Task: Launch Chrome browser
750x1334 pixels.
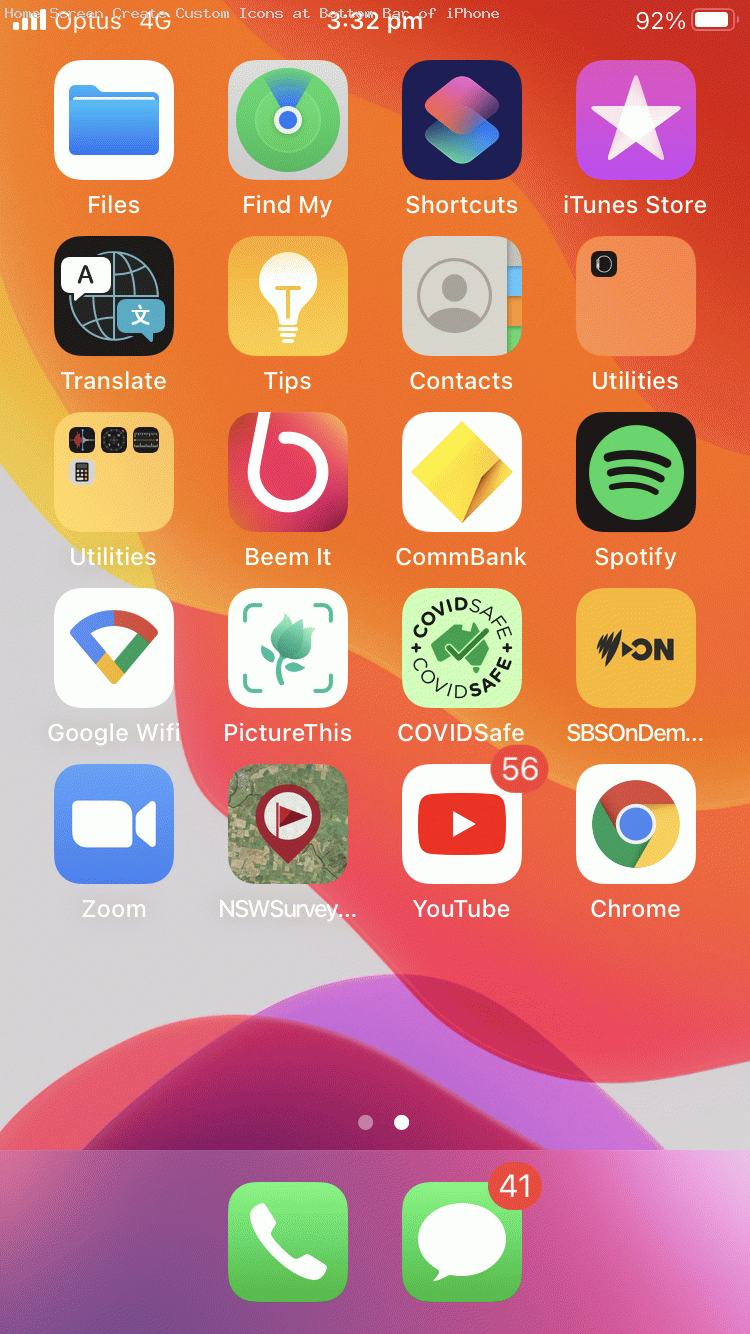Action: [x=636, y=824]
